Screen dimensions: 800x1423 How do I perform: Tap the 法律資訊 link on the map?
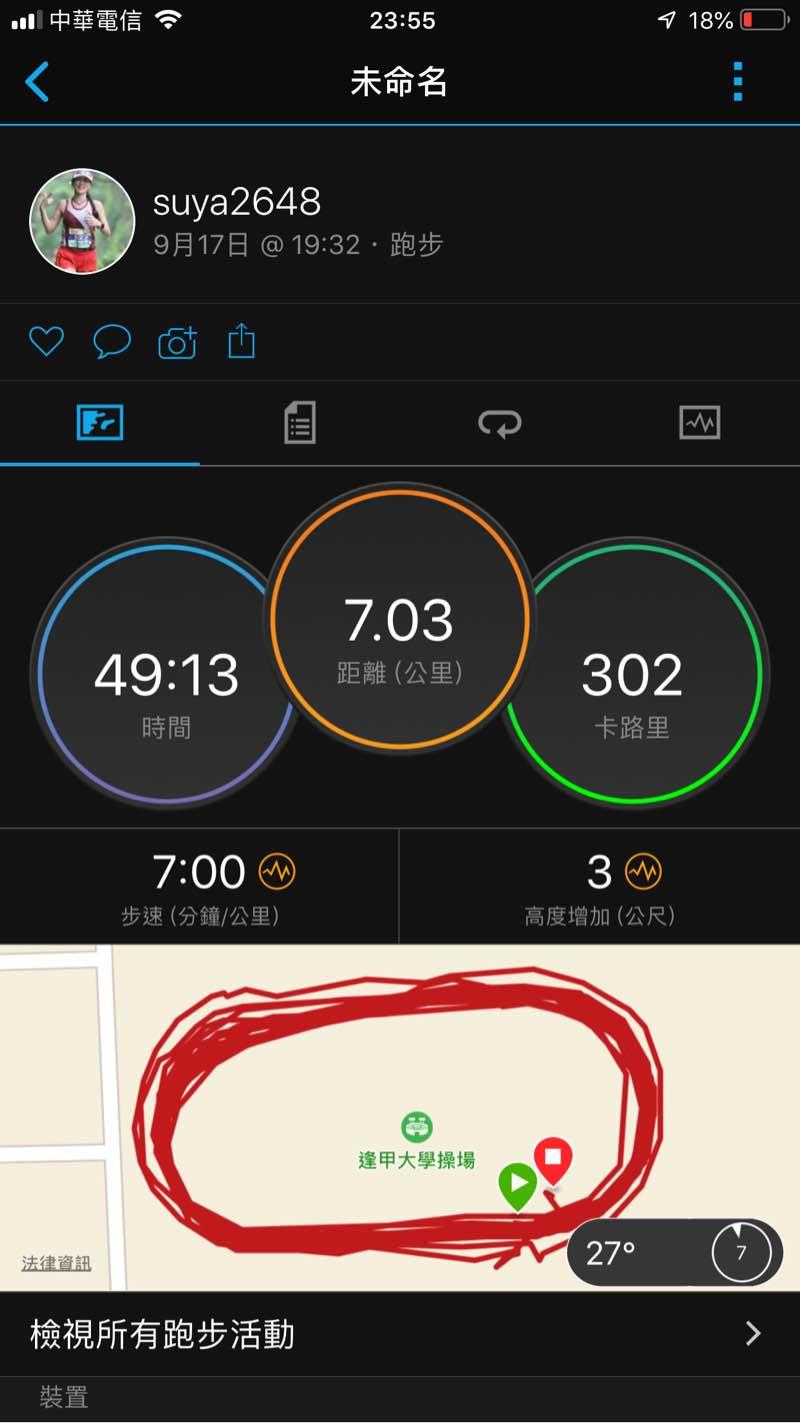coord(56,1263)
